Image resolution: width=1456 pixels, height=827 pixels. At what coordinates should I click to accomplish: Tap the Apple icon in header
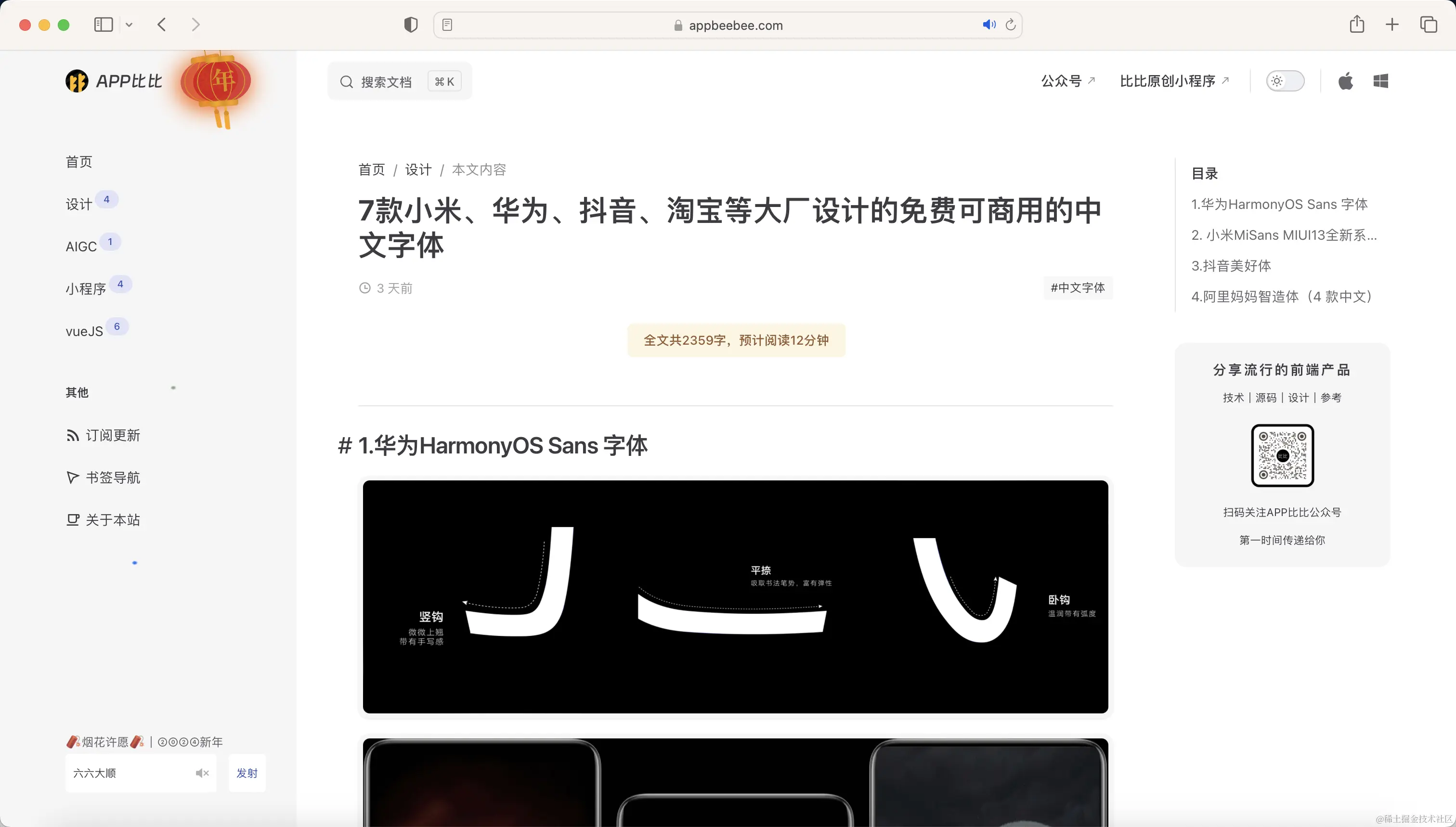(x=1345, y=81)
